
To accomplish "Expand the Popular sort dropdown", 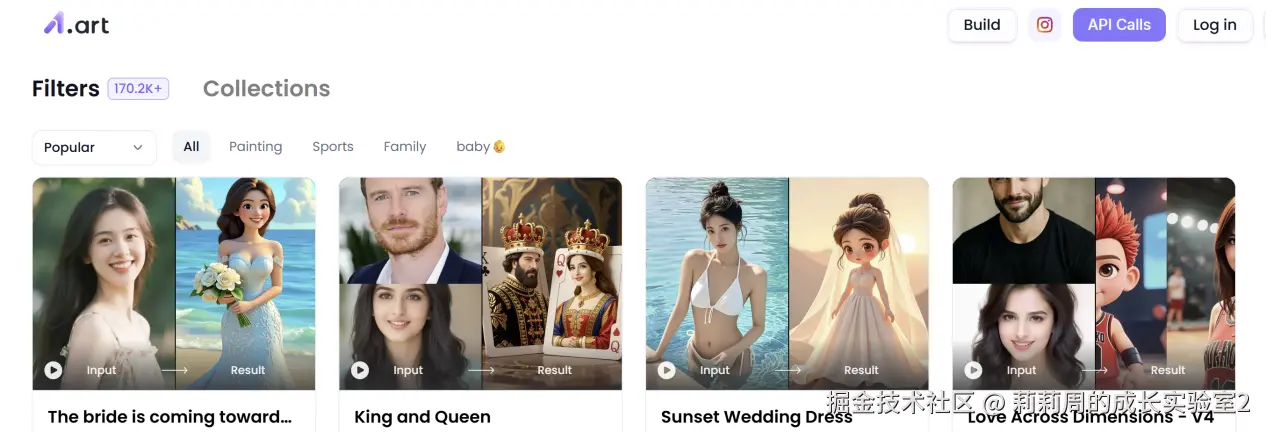I will [x=94, y=147].
